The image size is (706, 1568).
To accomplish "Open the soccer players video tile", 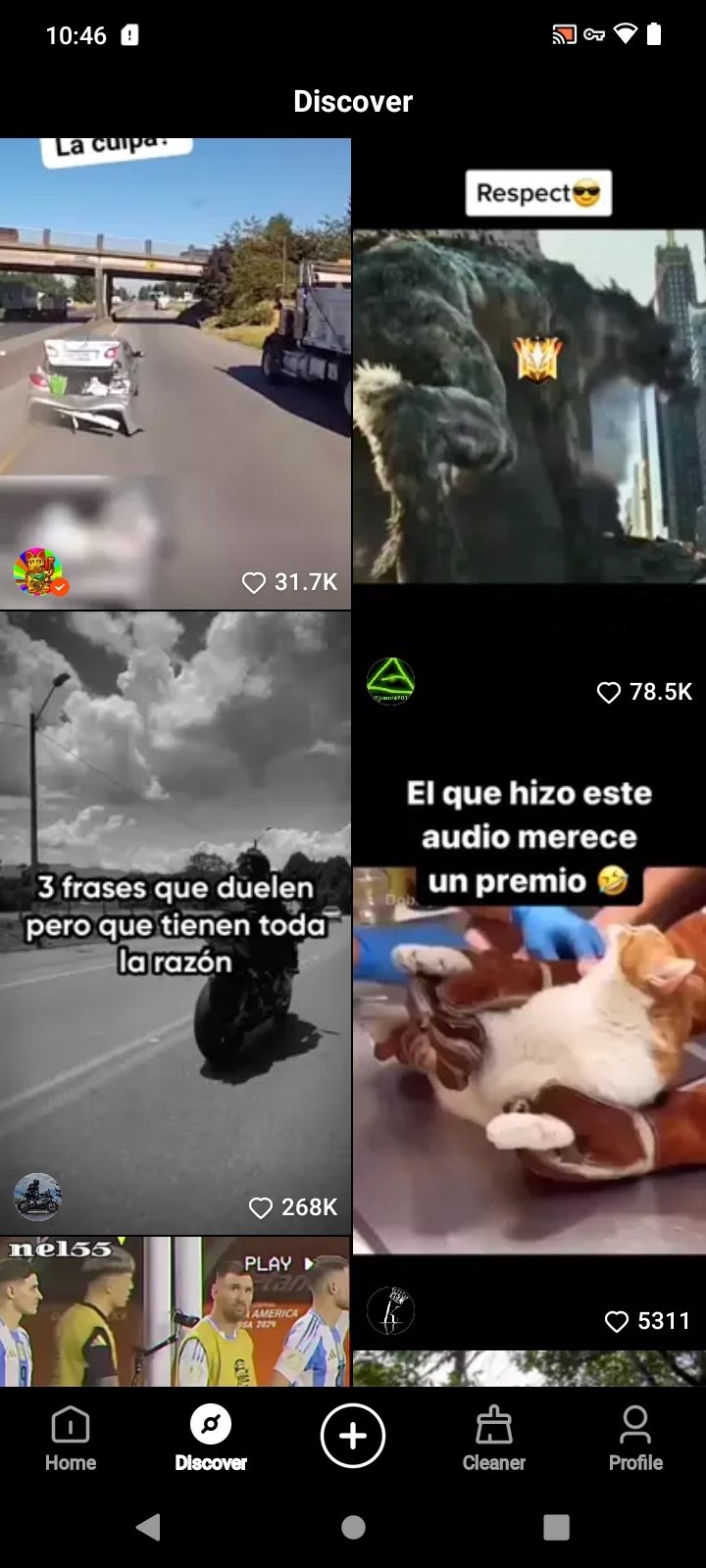I will 175,1311.
